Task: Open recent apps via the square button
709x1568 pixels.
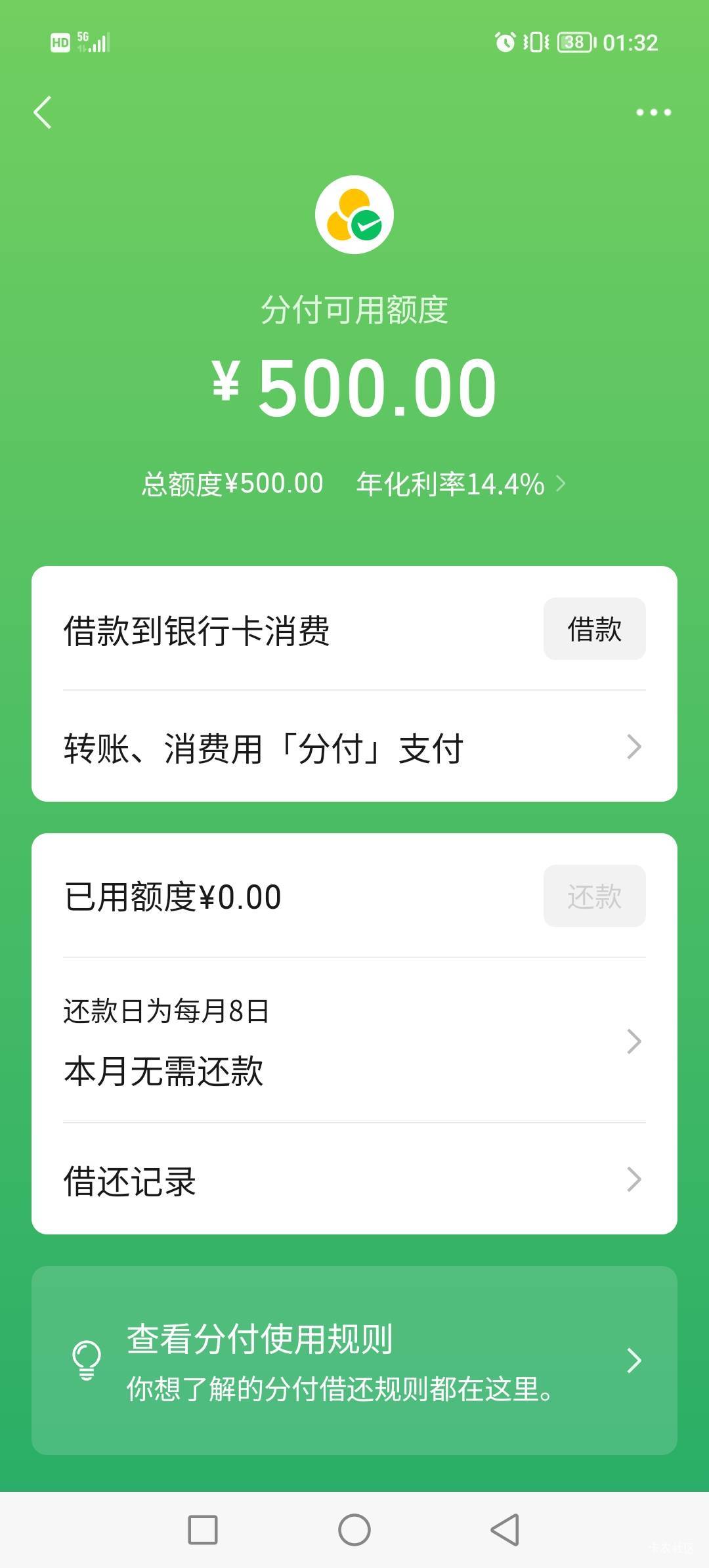Action: pyautogui.click(x=203, y=1530)
